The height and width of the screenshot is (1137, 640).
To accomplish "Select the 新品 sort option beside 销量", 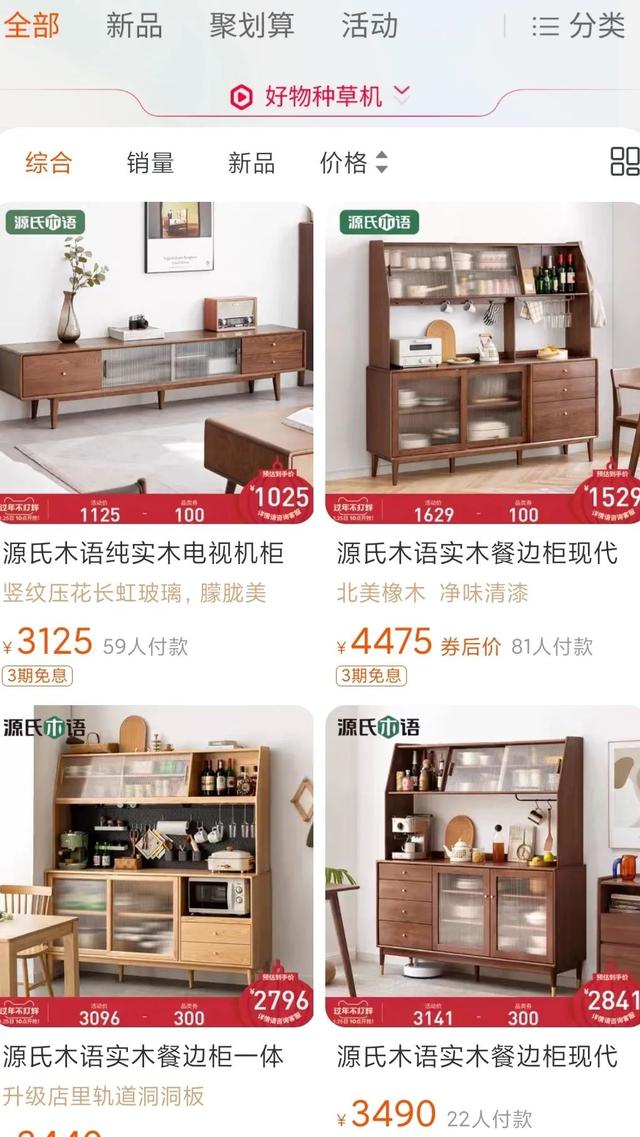I will (252, 162).
